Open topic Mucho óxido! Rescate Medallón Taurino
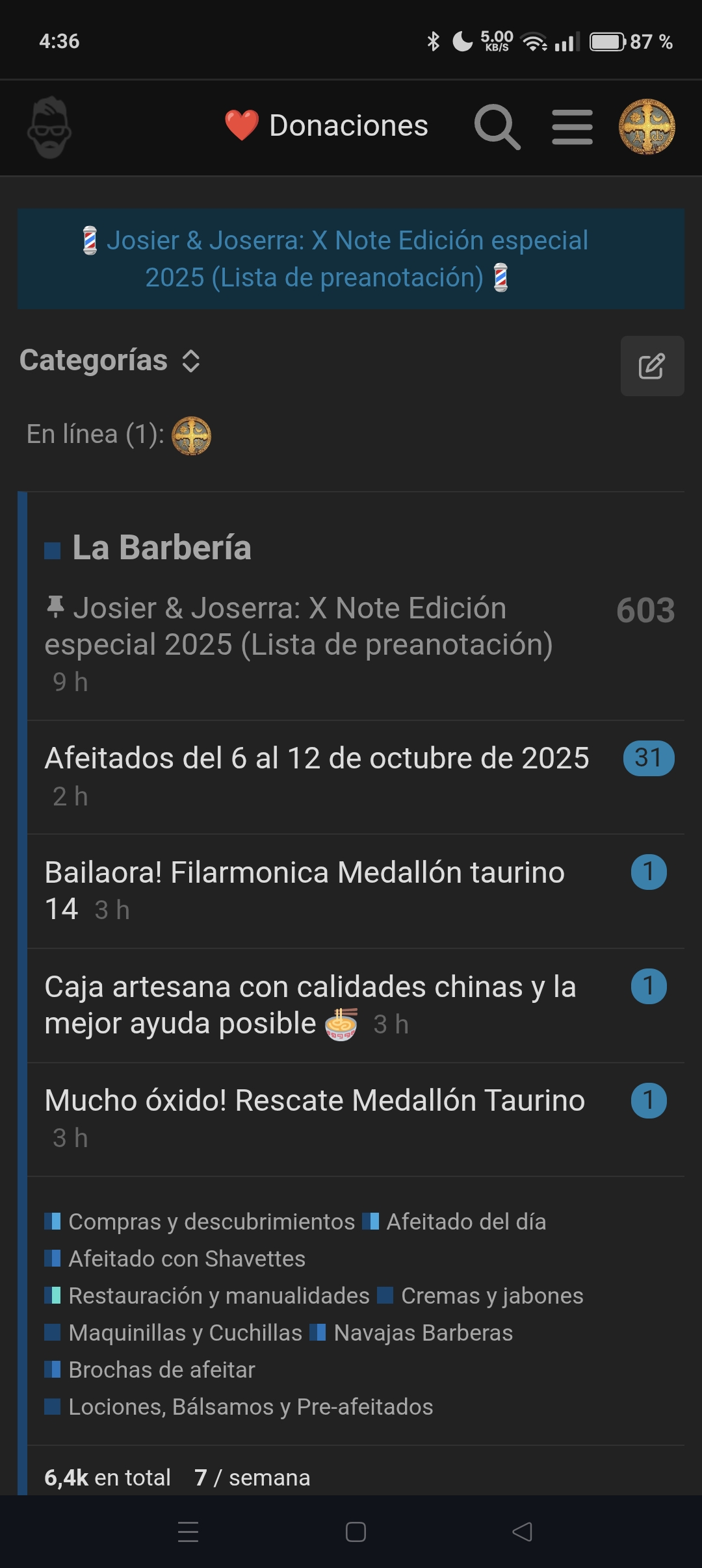Screen dimensions: 702x1568 [x=315, y=1100]
